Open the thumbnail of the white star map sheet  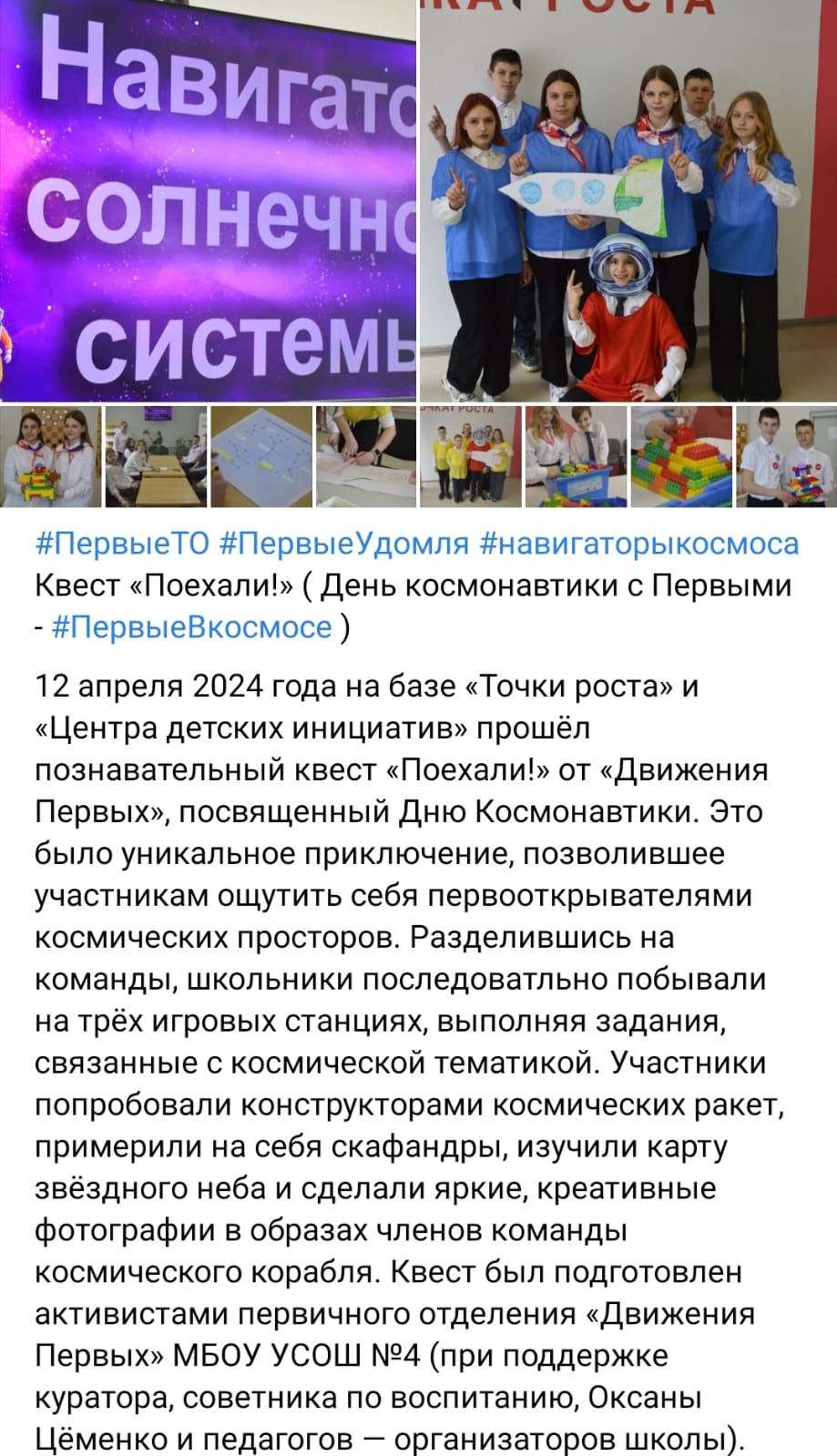click(x=260, y=456)
